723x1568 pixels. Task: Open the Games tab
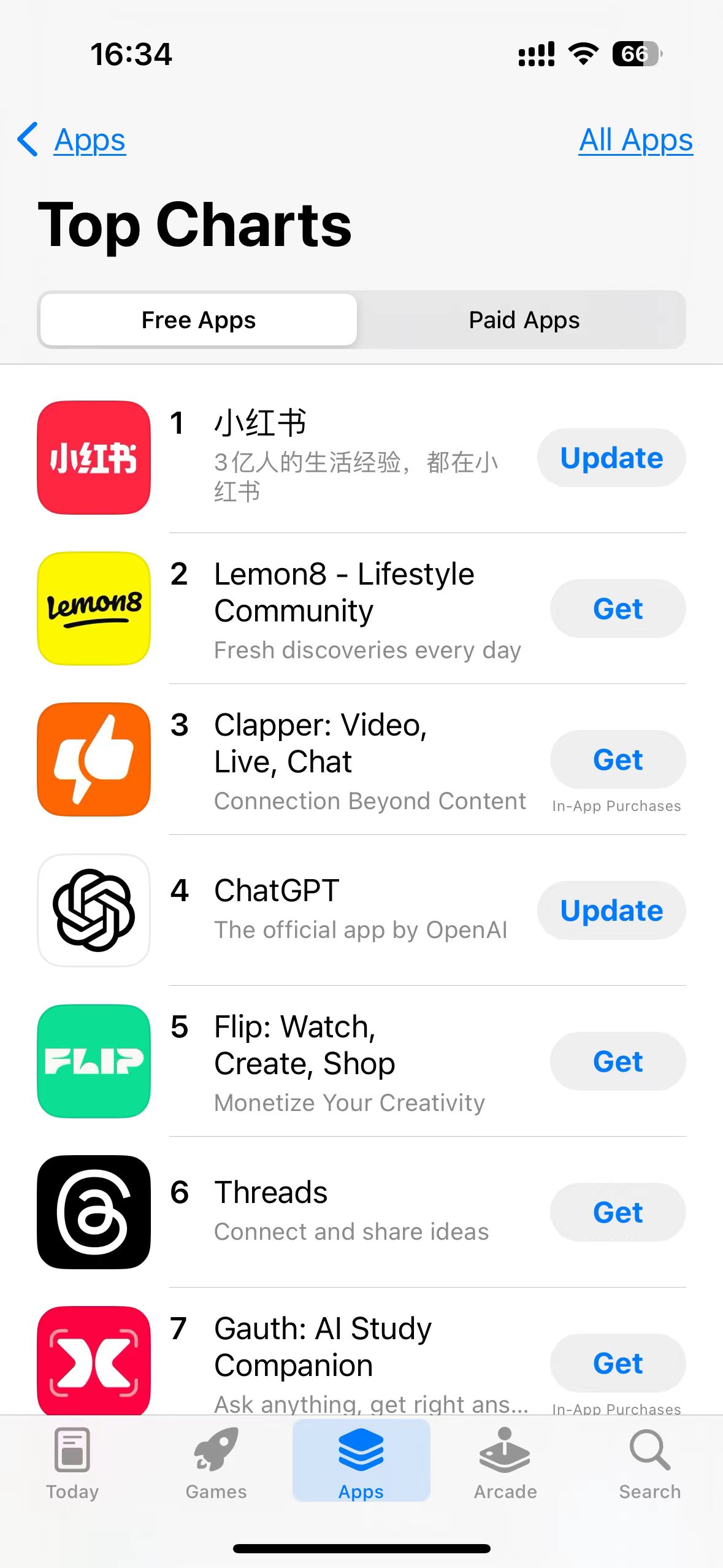(x=216, y=1462)
